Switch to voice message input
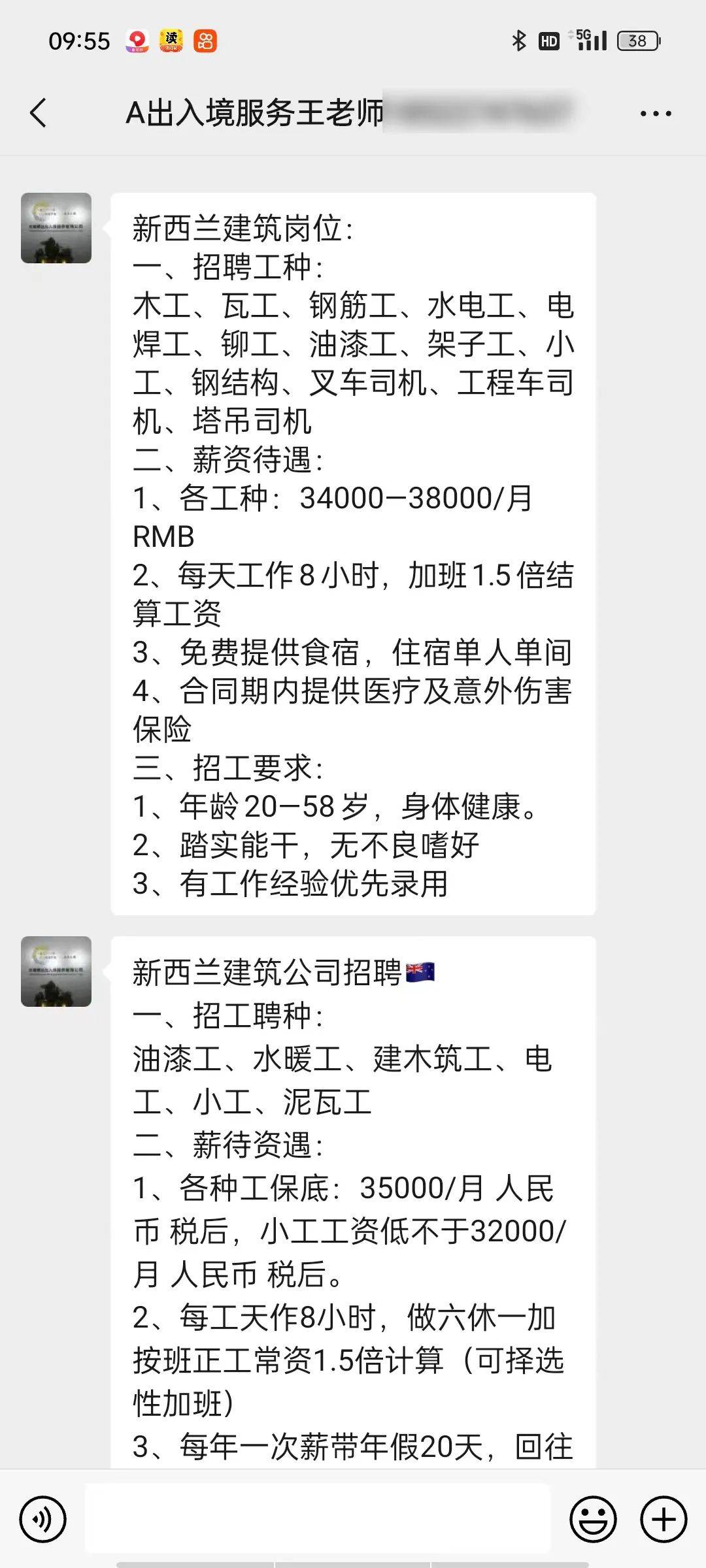 coord(43,1520)
